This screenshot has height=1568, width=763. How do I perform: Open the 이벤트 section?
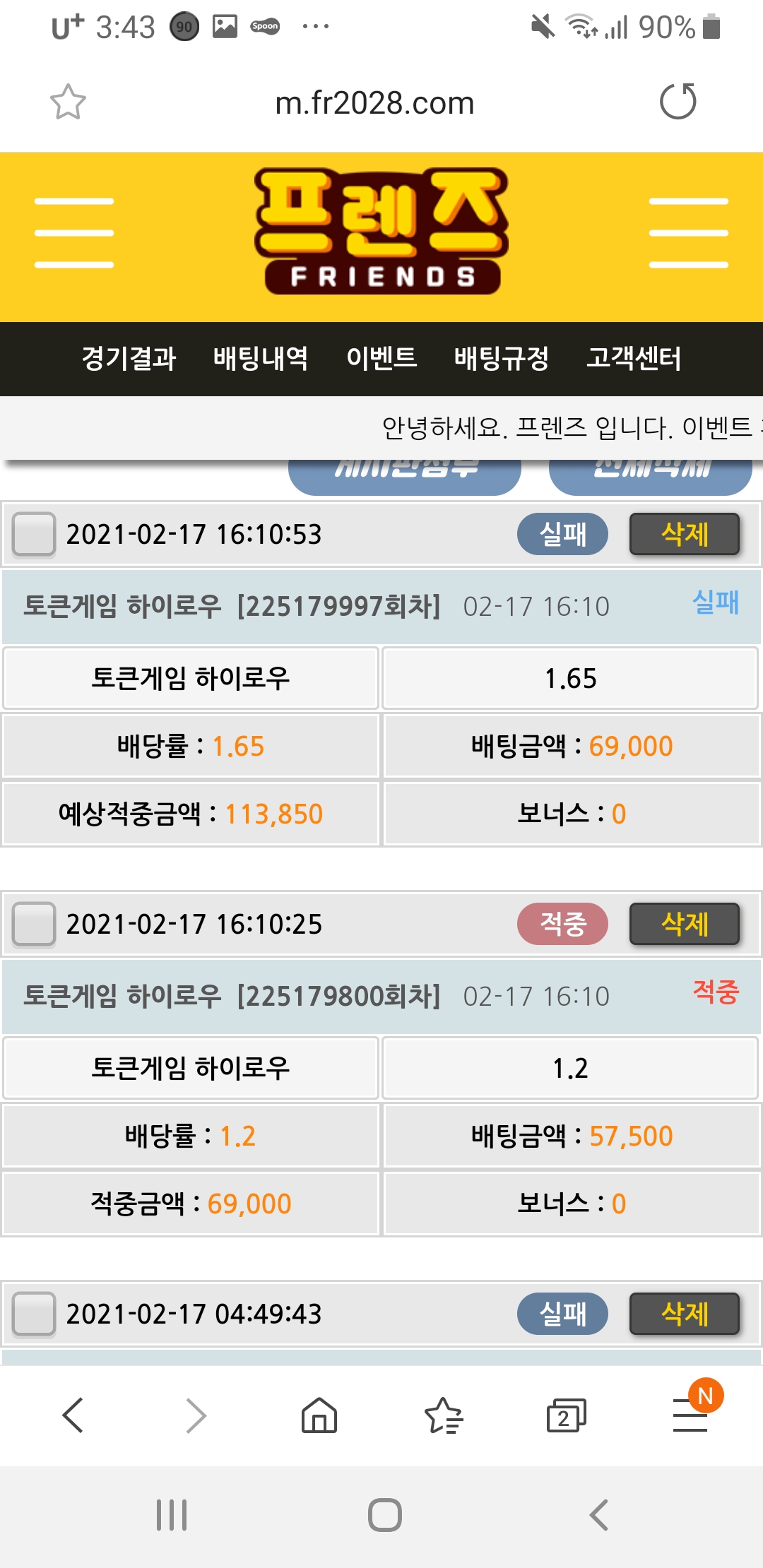[x=381, y=358]
